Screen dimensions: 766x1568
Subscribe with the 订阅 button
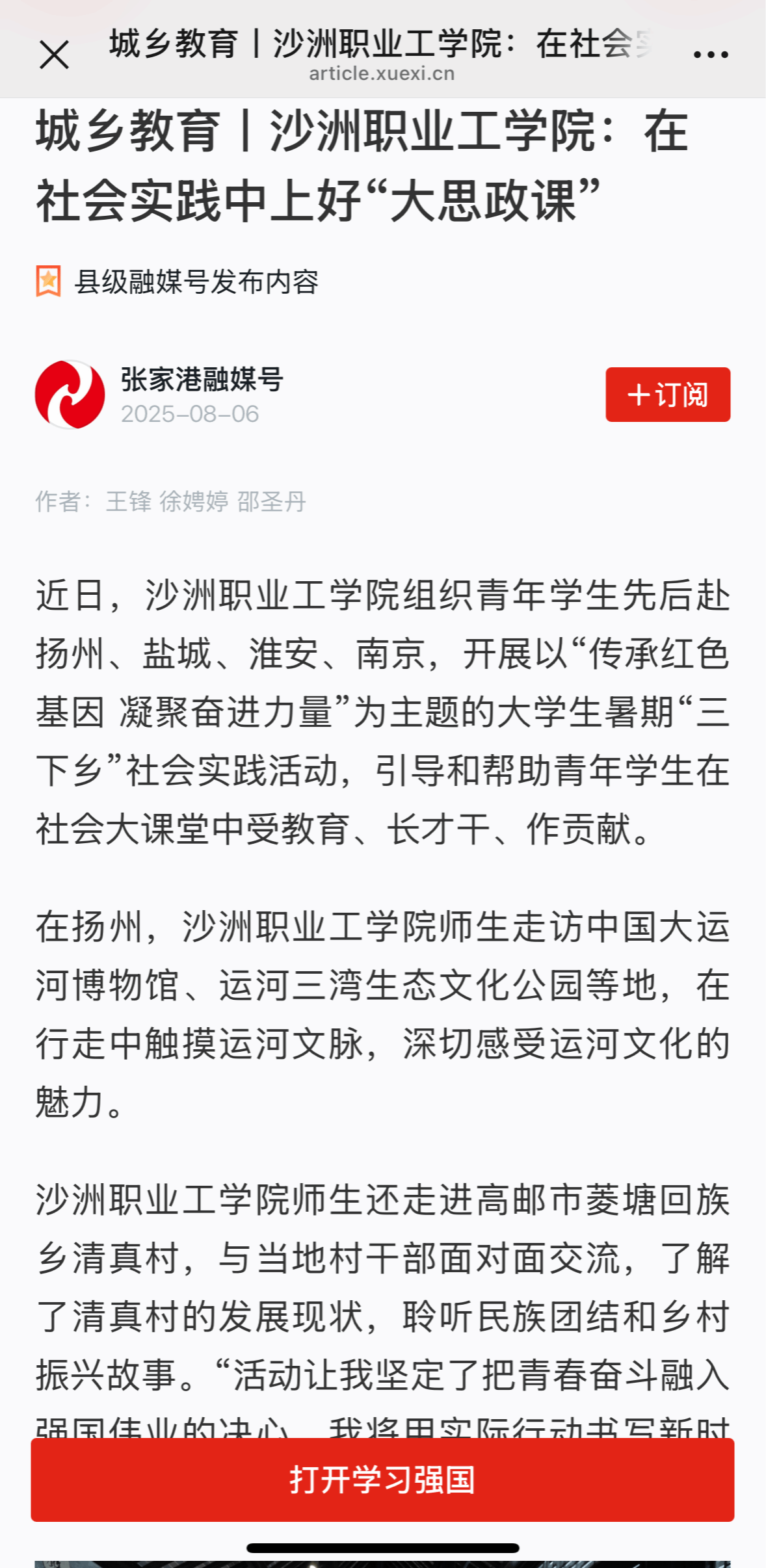click(x=667, y=395)
